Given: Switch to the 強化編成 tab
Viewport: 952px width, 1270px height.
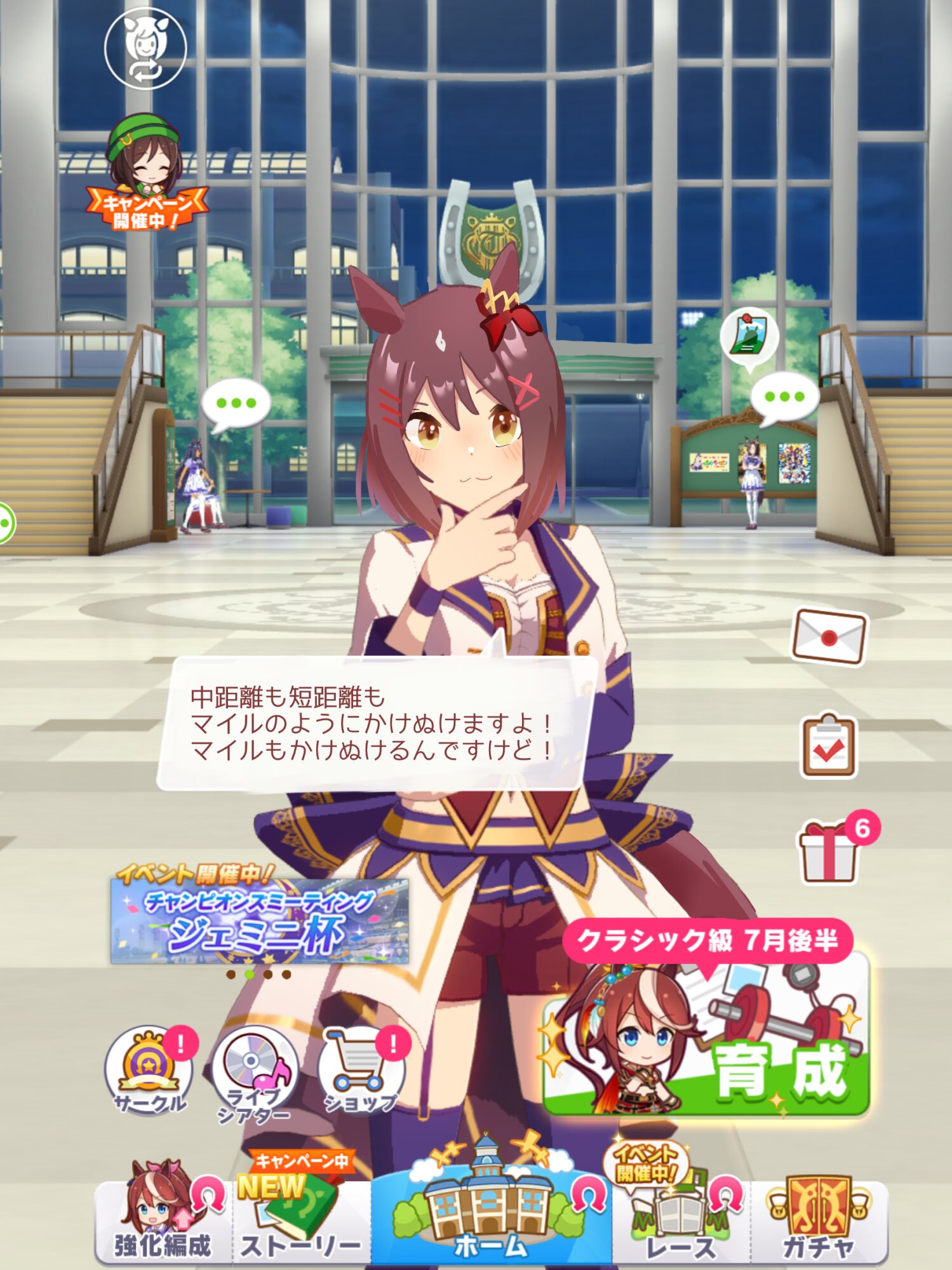Looking at the screenshot, I should click(164, 1218).
